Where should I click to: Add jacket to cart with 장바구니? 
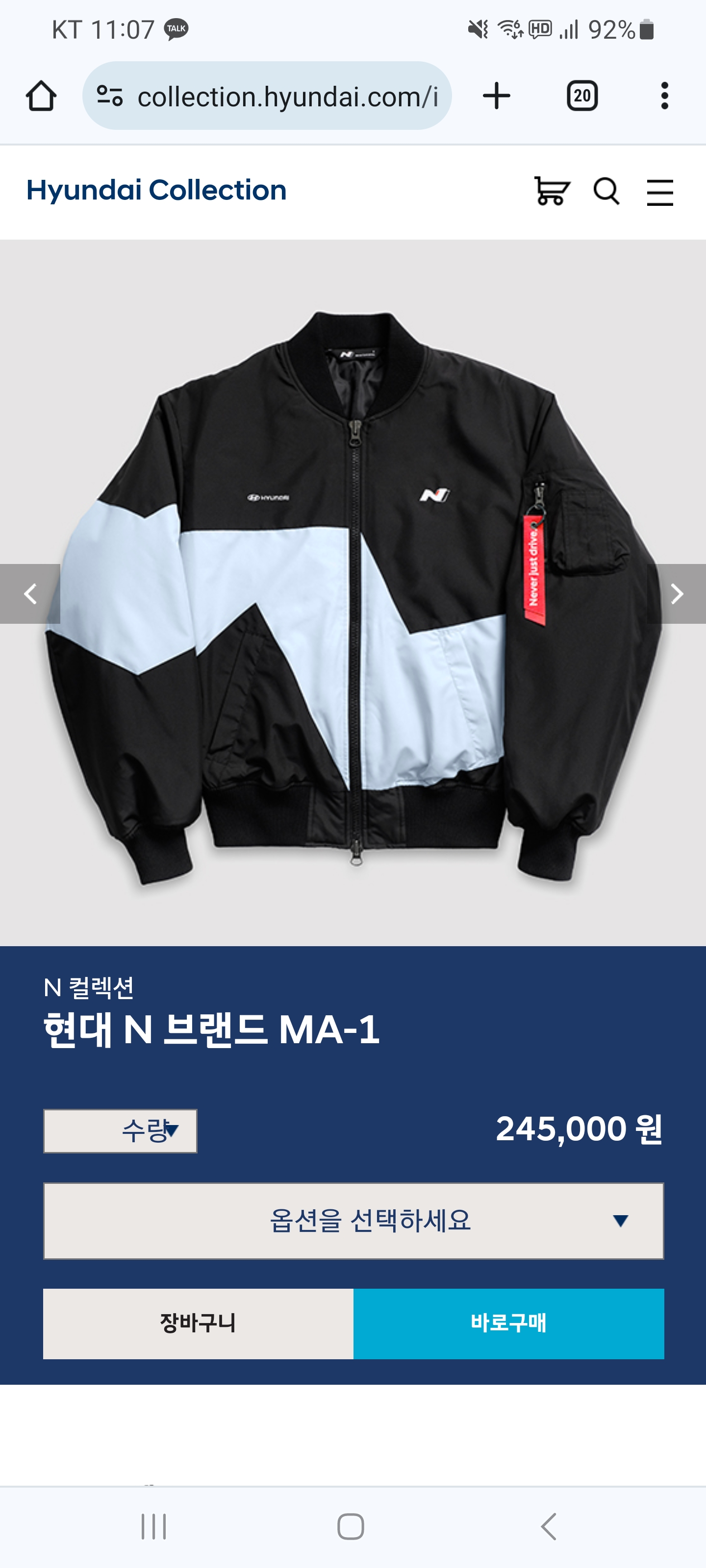(x=198, y=1323)
